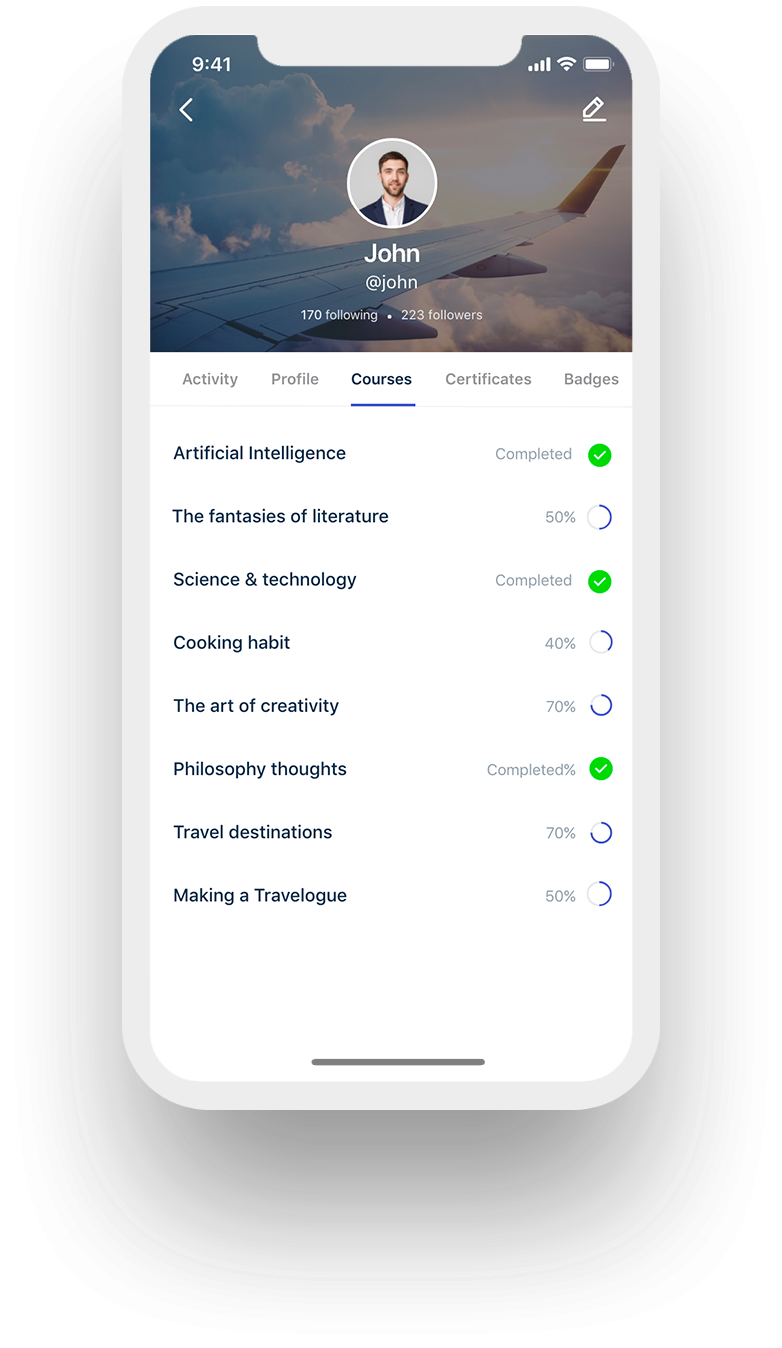Open the Making a Travelogue course
Viewport: 782px width, 1348px height.
(x=260, y=895)
